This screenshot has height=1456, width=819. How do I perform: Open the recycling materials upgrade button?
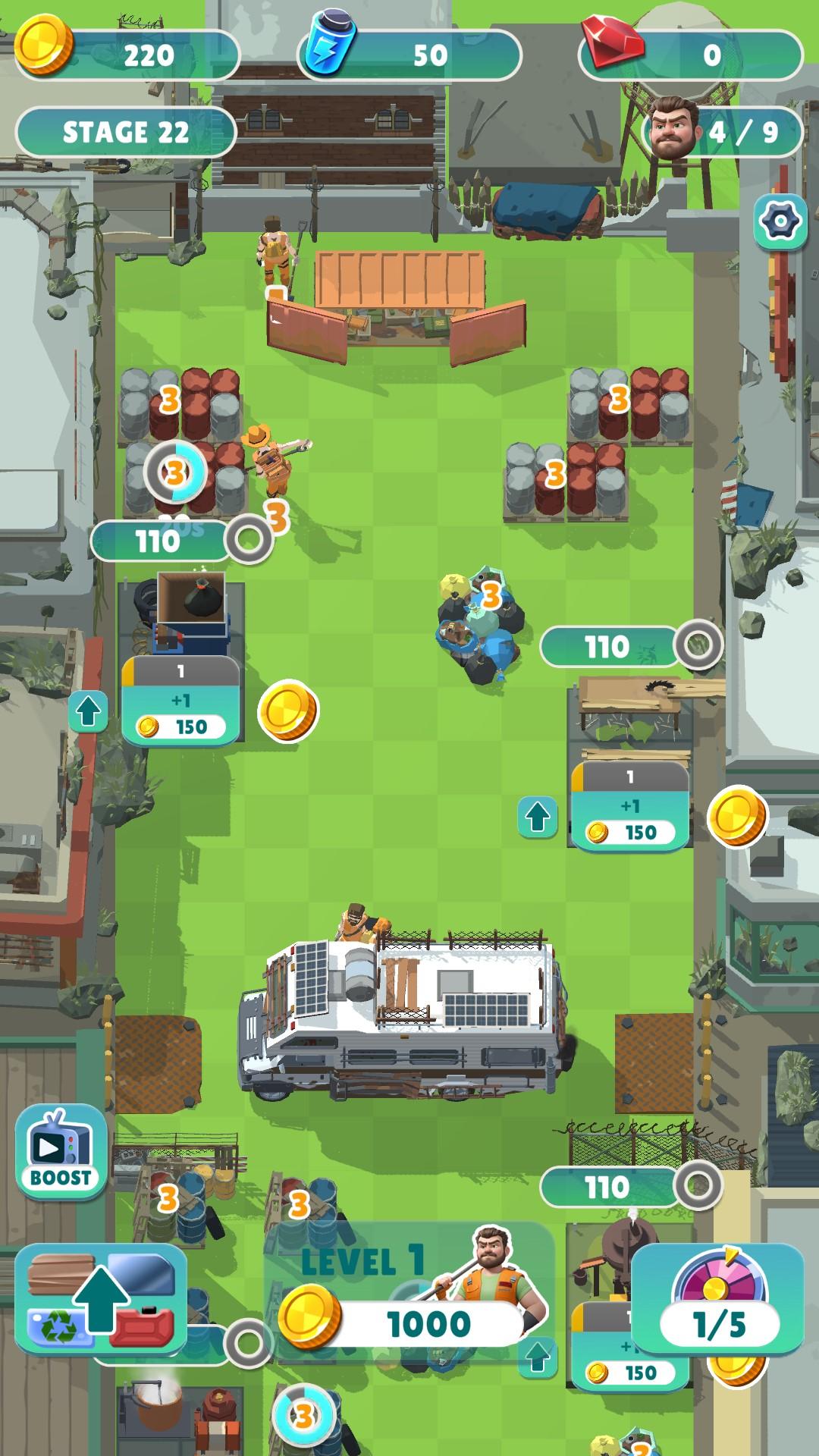pyautogui.click(x=101, y=1300)
